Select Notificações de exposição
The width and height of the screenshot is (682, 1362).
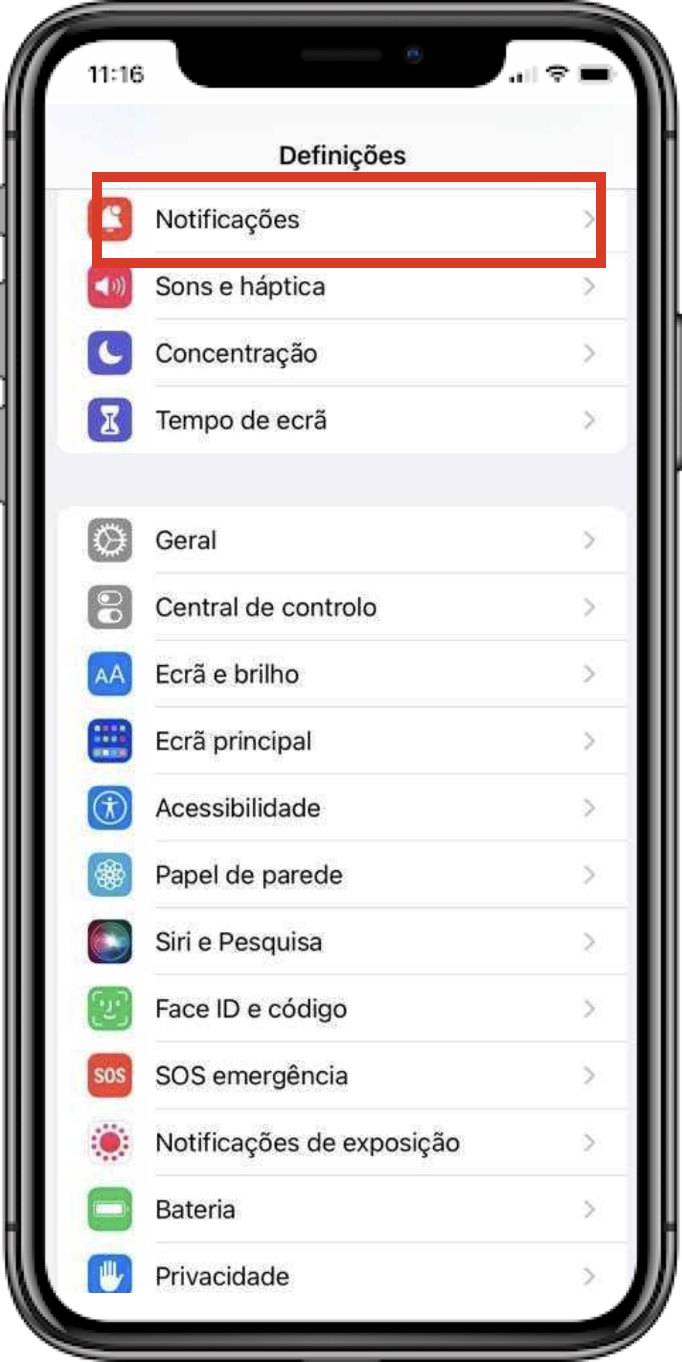pos(340,1144)
